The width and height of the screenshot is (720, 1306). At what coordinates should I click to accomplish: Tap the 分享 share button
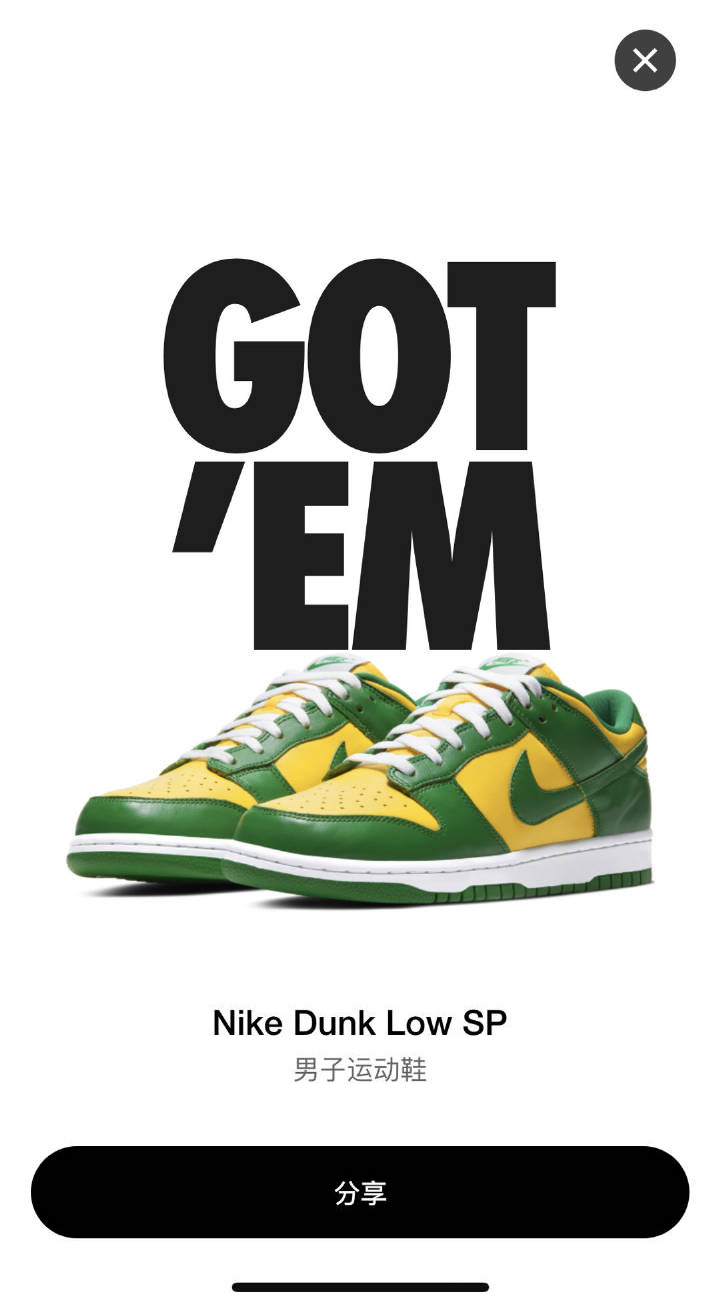point(360,1192)
